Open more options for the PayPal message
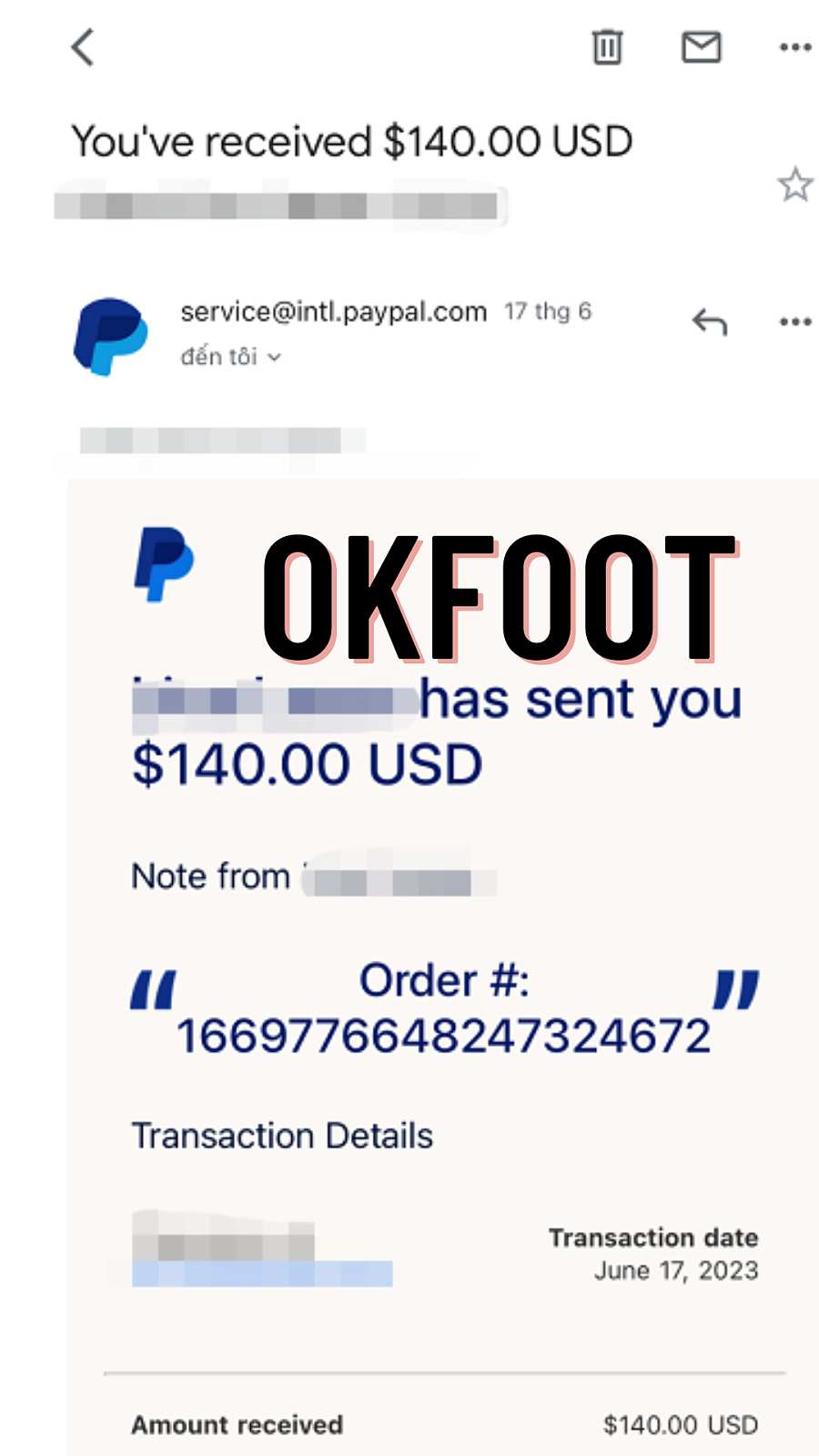The height and width of the screenshot is (1456, 819). [x=794, y=321]
